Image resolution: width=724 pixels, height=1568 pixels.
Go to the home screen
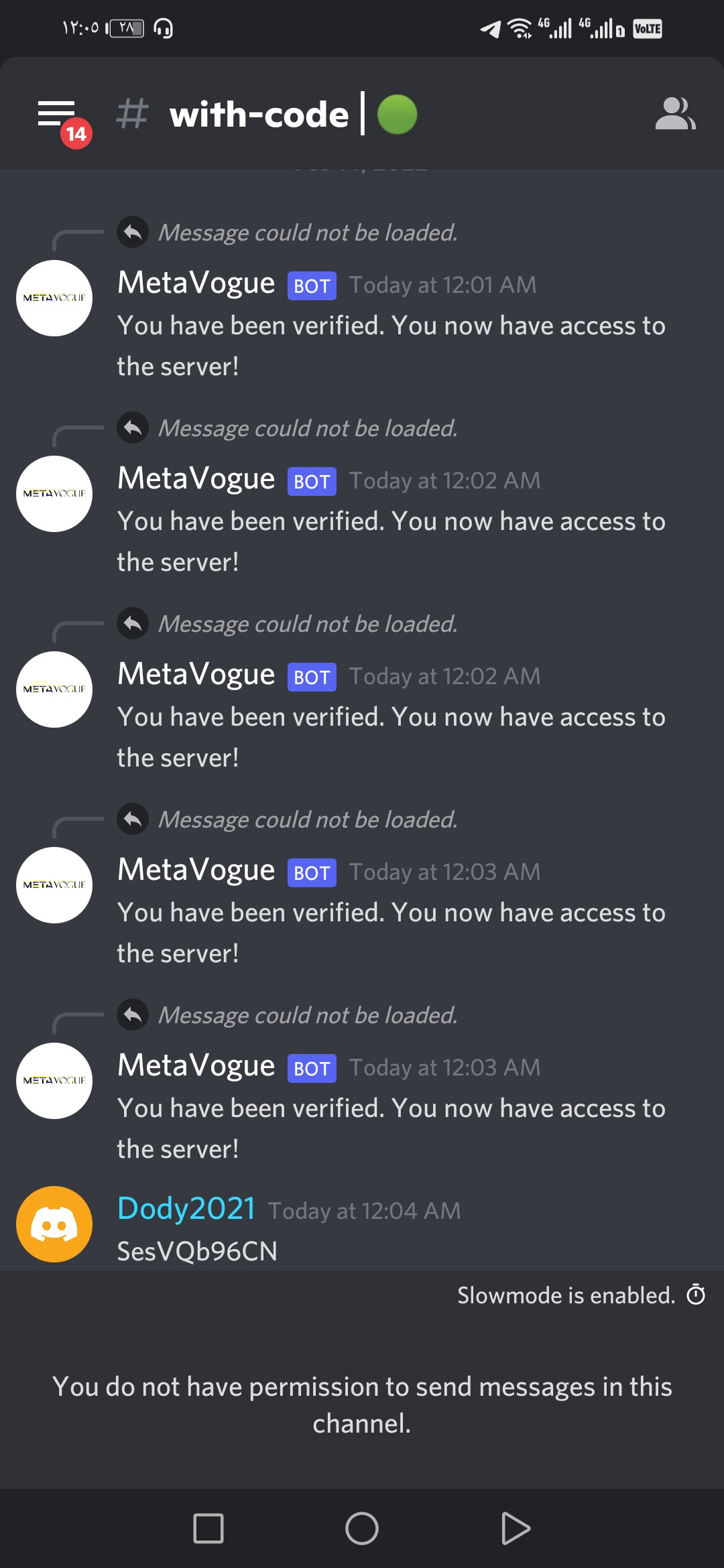tap(362, 1528)
